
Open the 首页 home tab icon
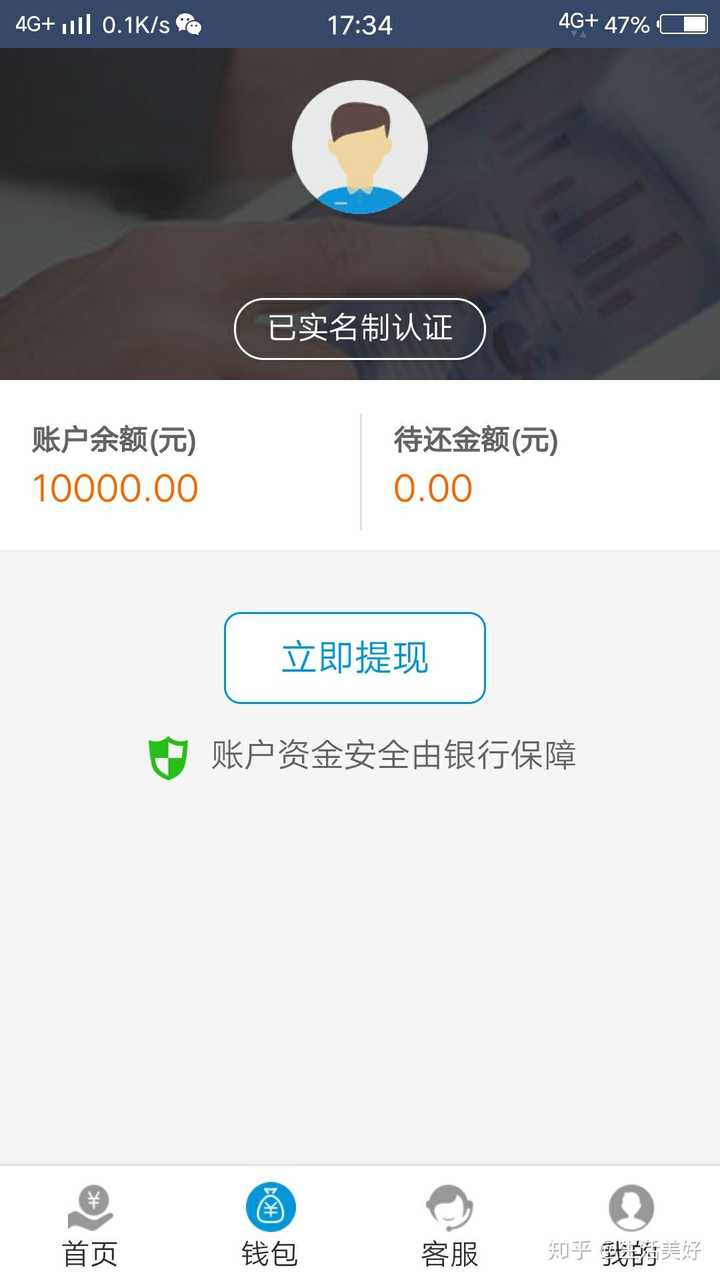[90, 1208]
